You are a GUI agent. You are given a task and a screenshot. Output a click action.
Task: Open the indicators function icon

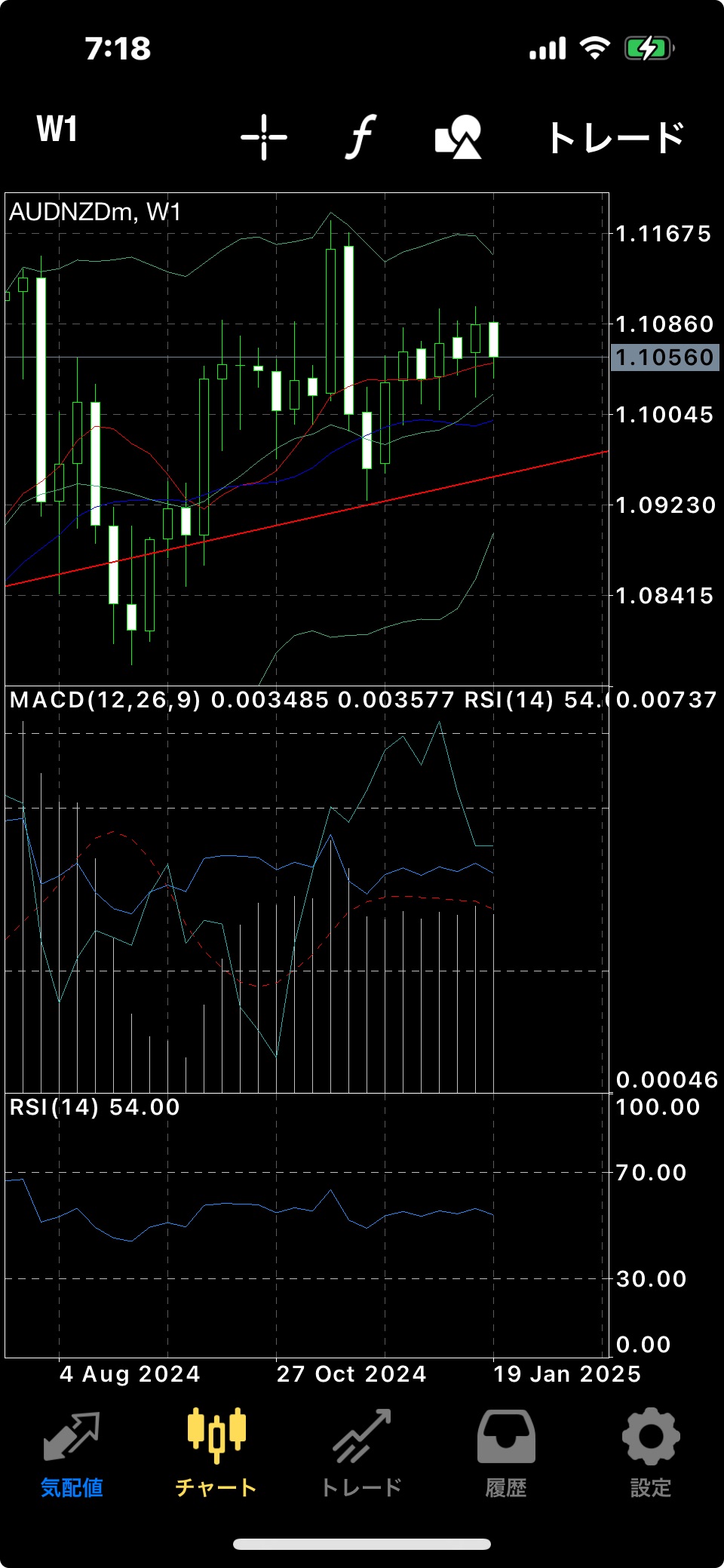[x=362, y=137]
